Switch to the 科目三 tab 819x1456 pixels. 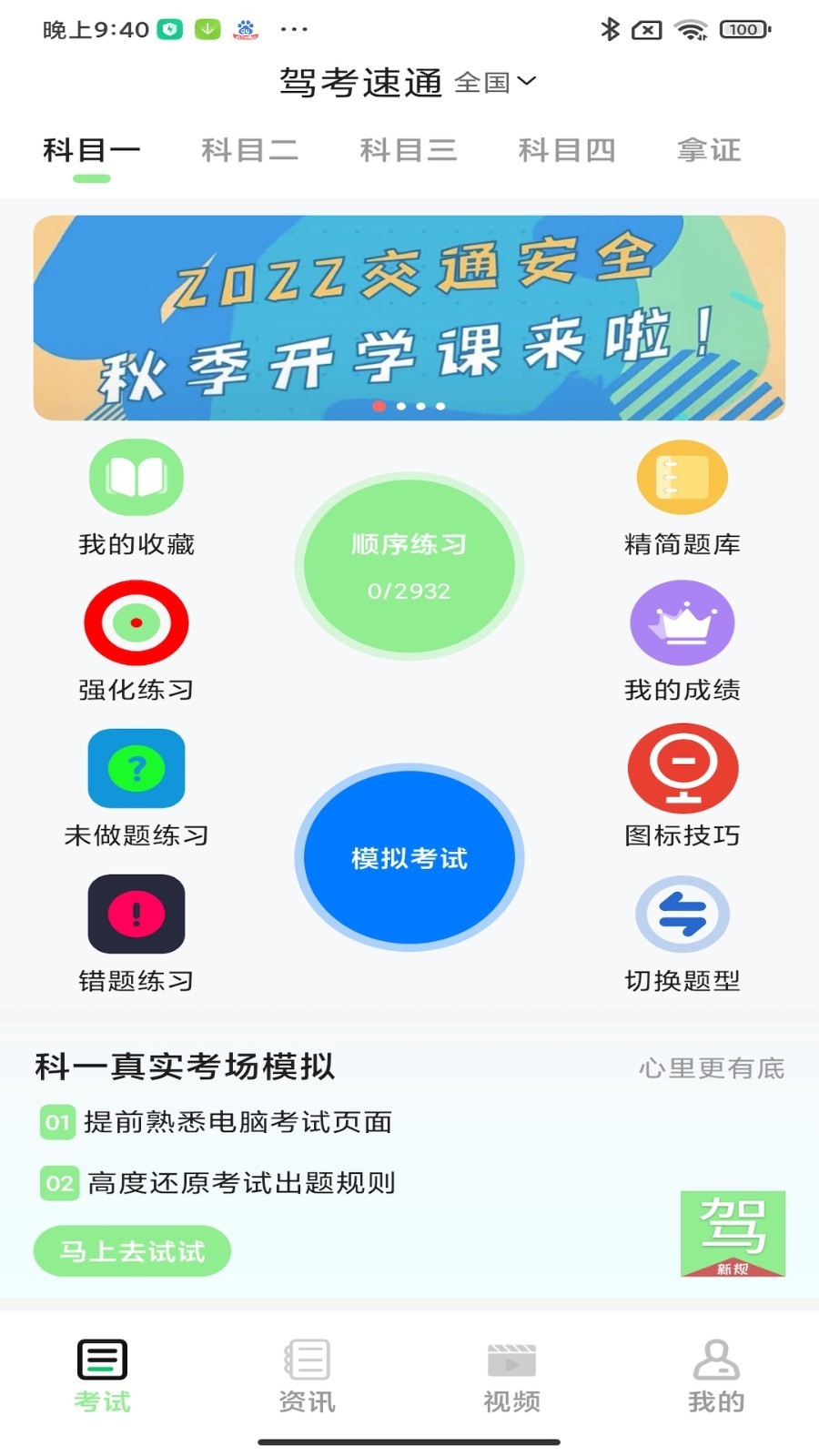tap(408, 150)
